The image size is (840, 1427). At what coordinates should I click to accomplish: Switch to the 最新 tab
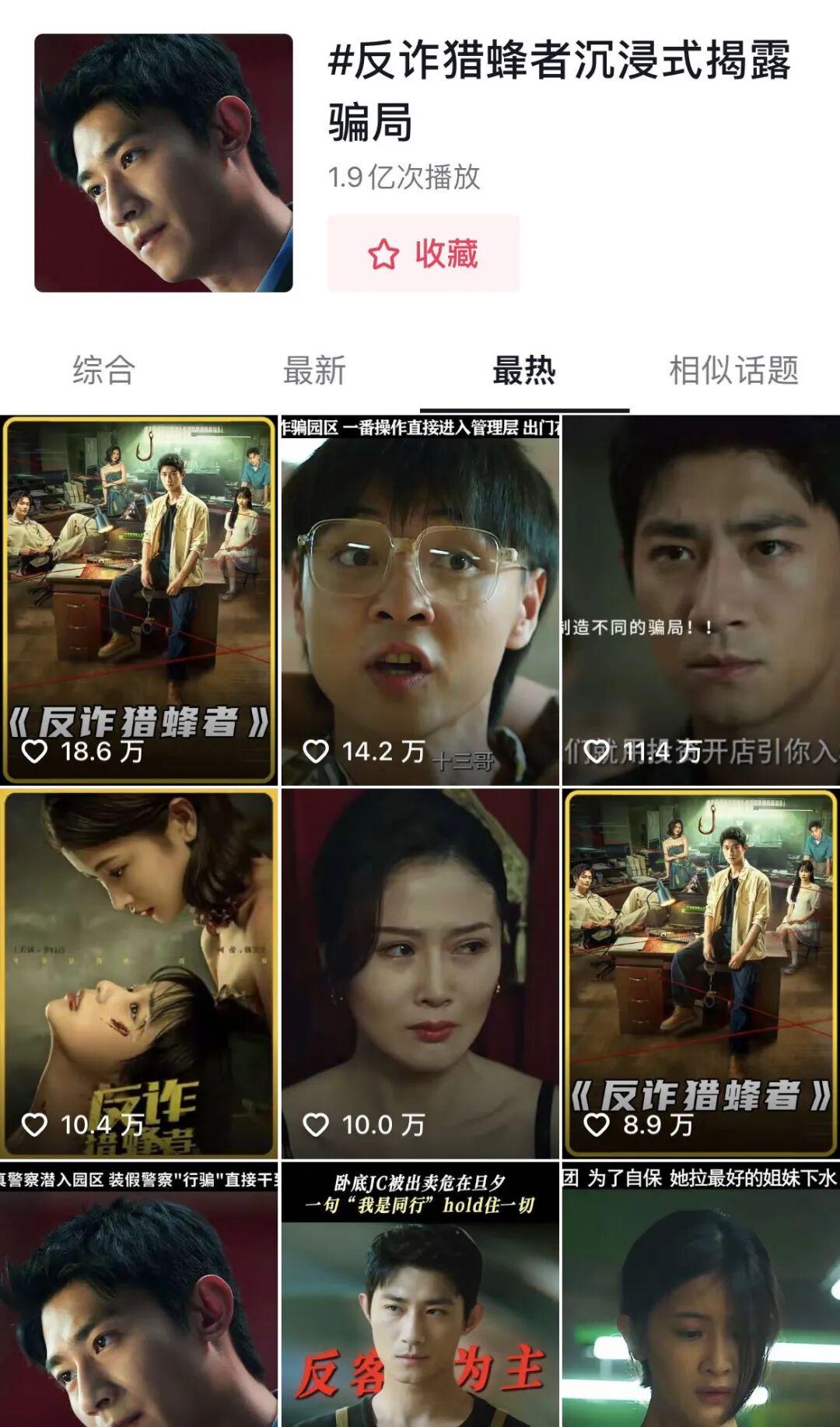click(314, 370)
